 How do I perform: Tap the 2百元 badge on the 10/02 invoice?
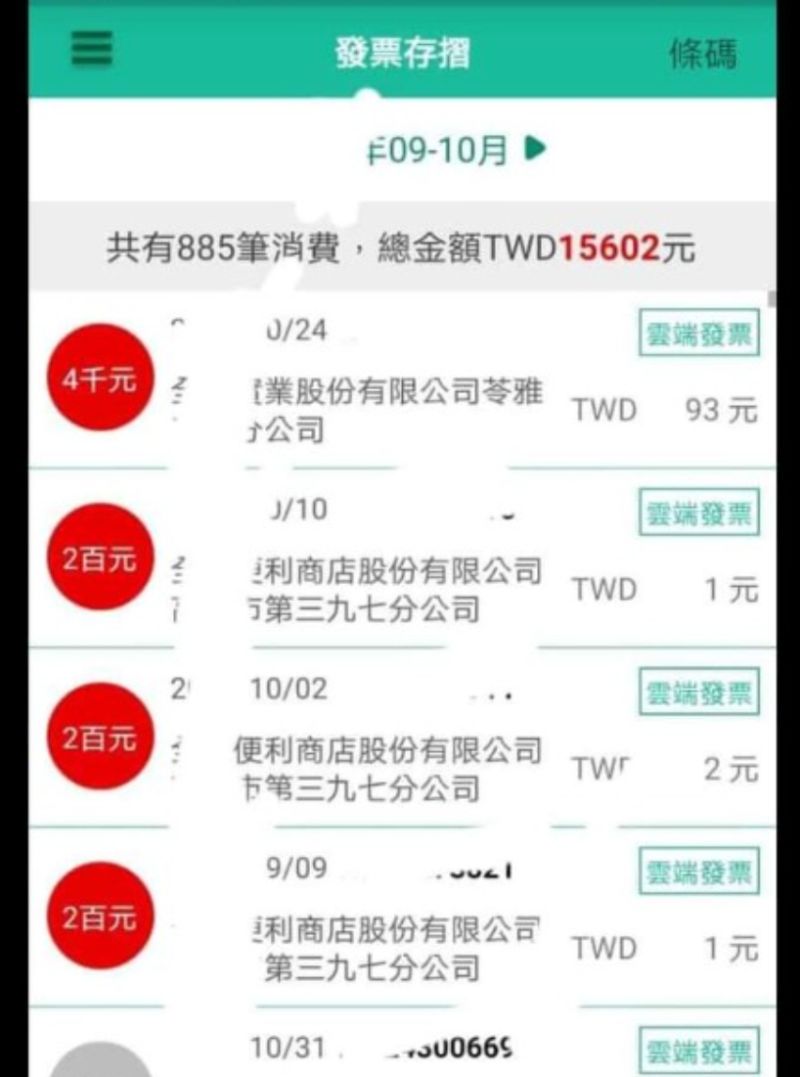click(x=99, y=738)
